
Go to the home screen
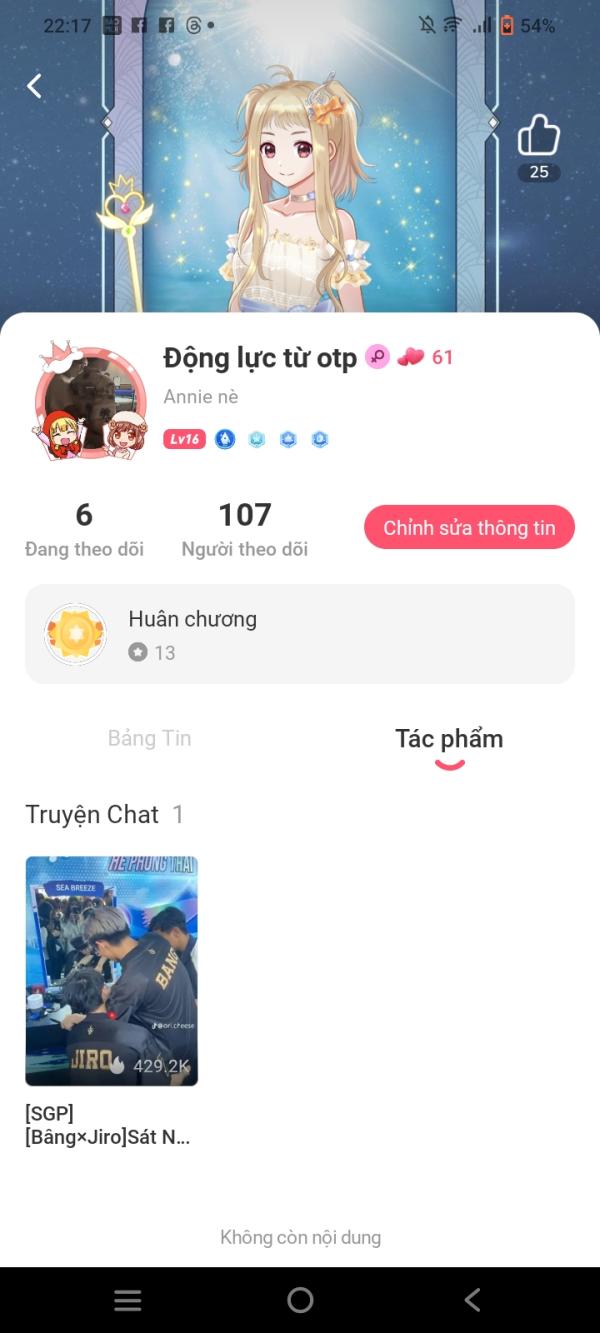pos(300,1300)
